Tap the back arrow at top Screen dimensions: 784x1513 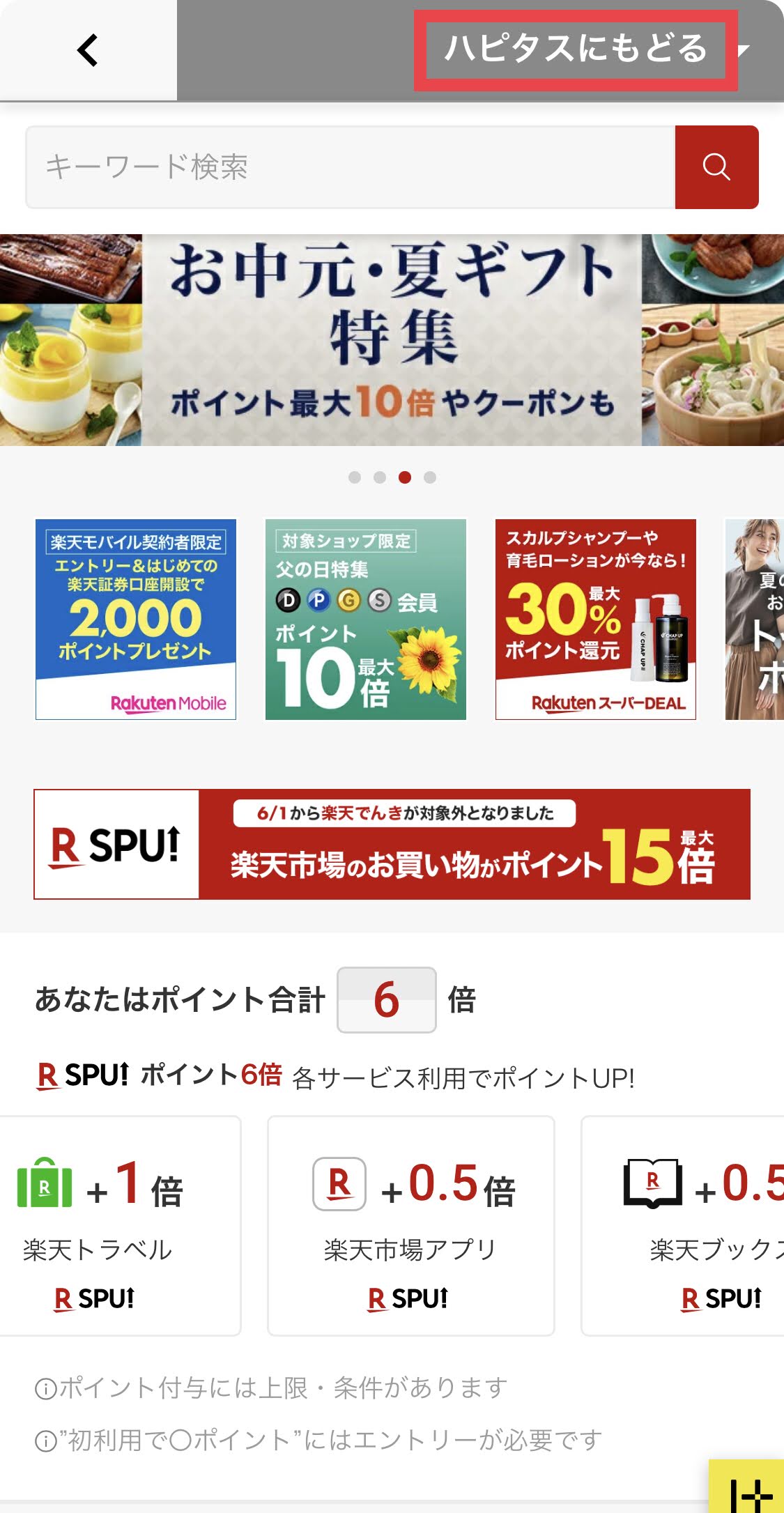[88, 50]
